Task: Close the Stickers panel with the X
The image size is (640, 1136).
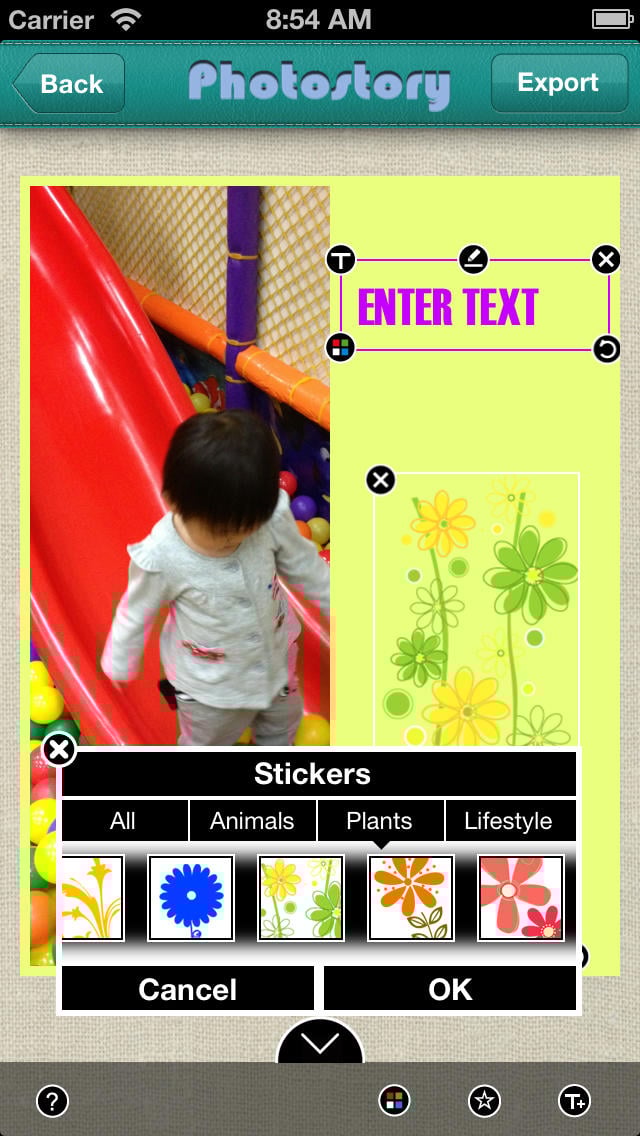Action: pyautogui.click(x=59, y=750)
